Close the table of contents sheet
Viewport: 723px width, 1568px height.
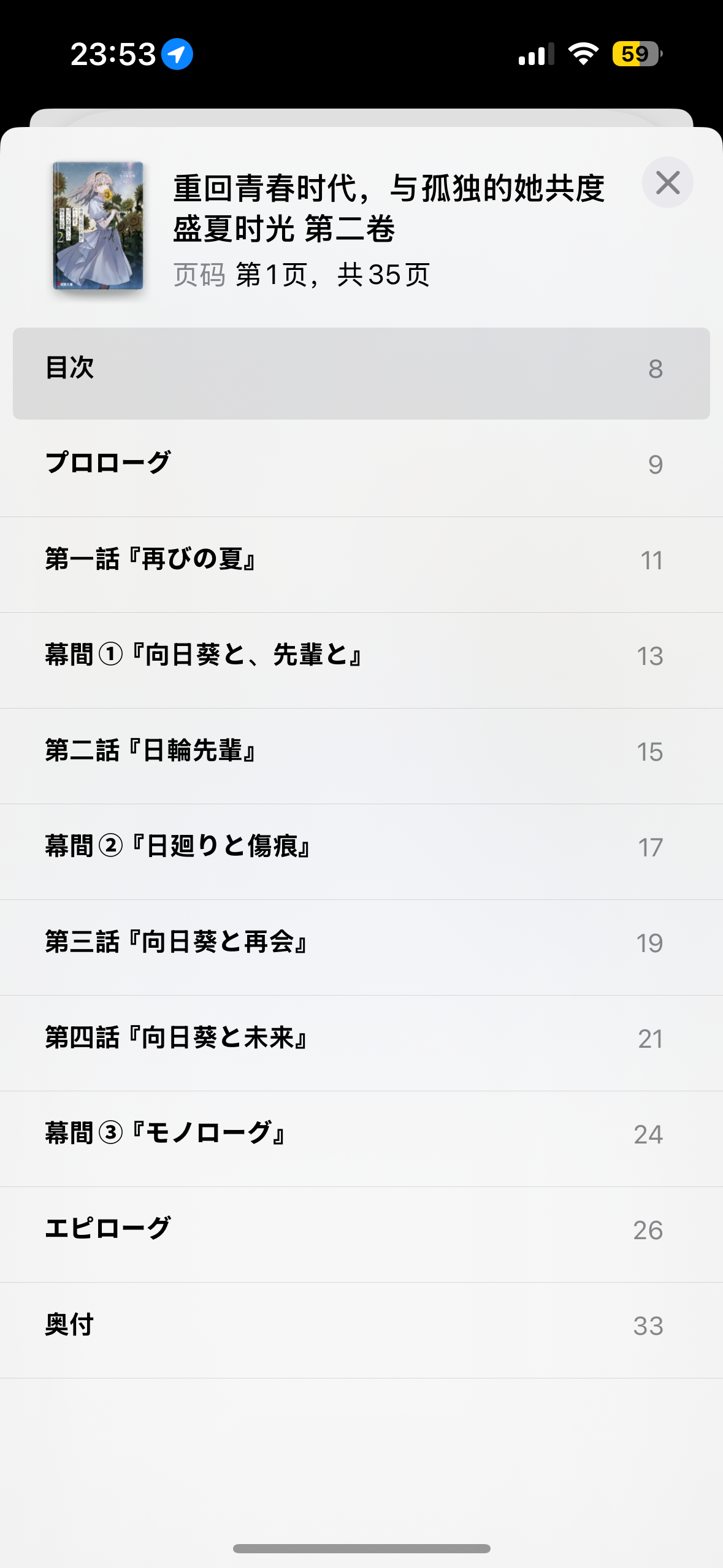(x=667, y=183)
